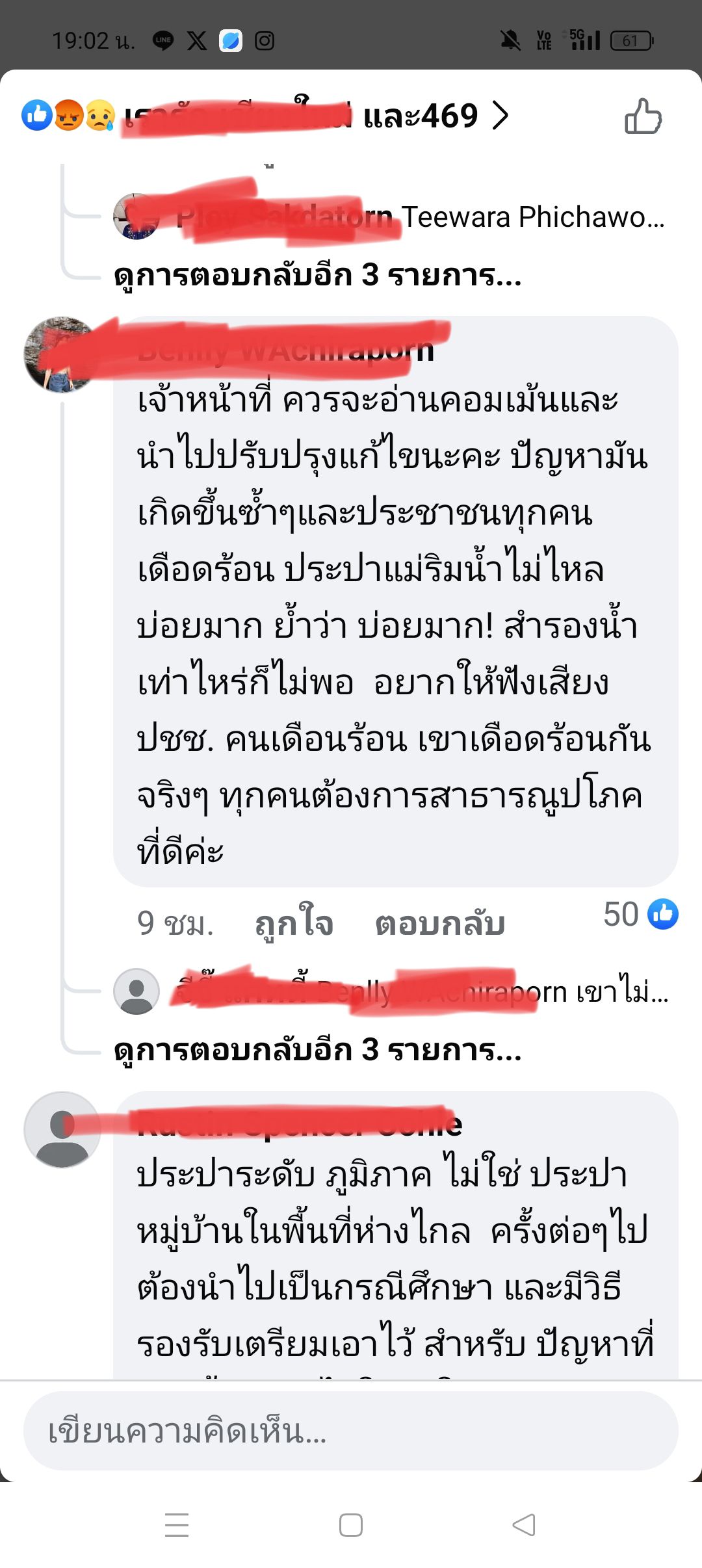View the 50 likes on the comment

point(640,914)
